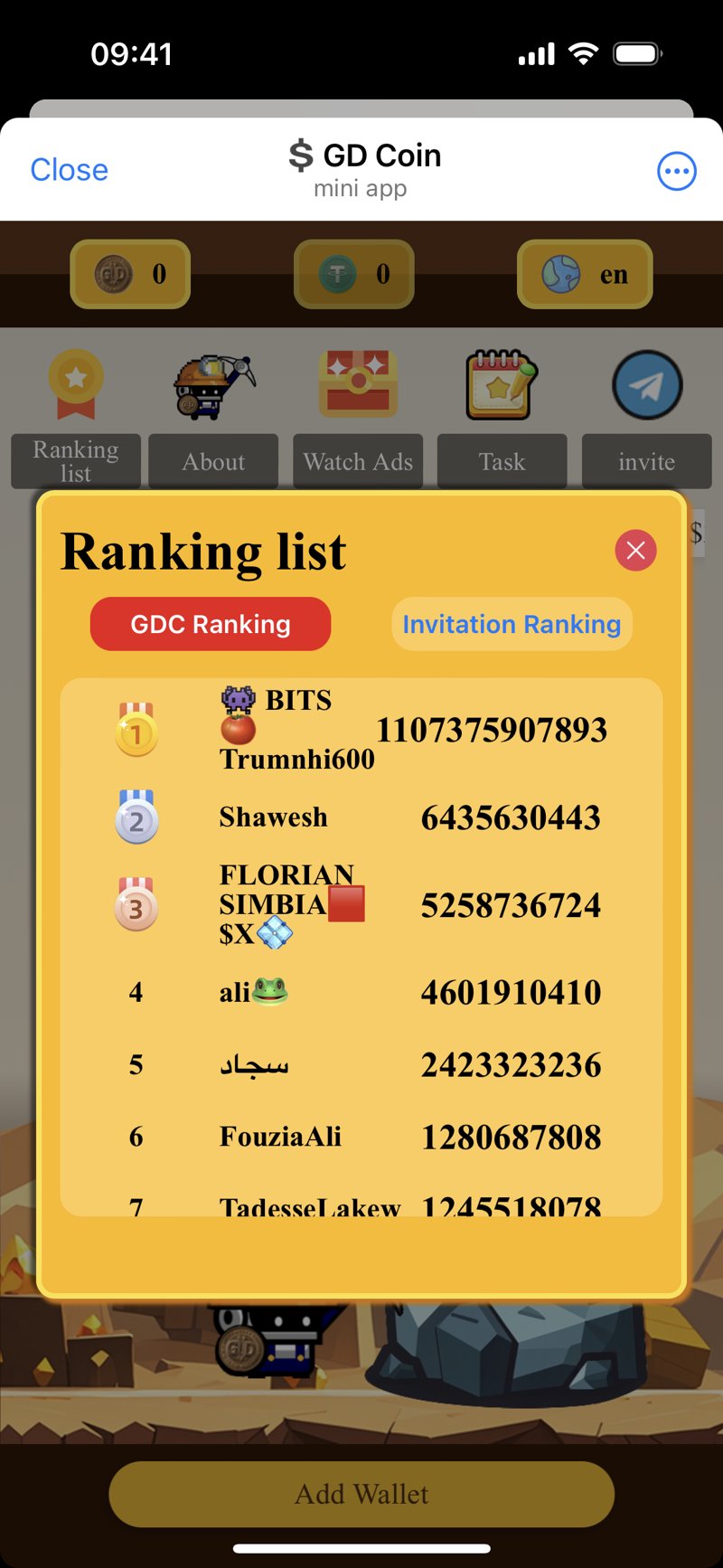Tap the invite button
Image resolution: width=723 pixels, height=1568 pixels.
(x=646, y=461)
